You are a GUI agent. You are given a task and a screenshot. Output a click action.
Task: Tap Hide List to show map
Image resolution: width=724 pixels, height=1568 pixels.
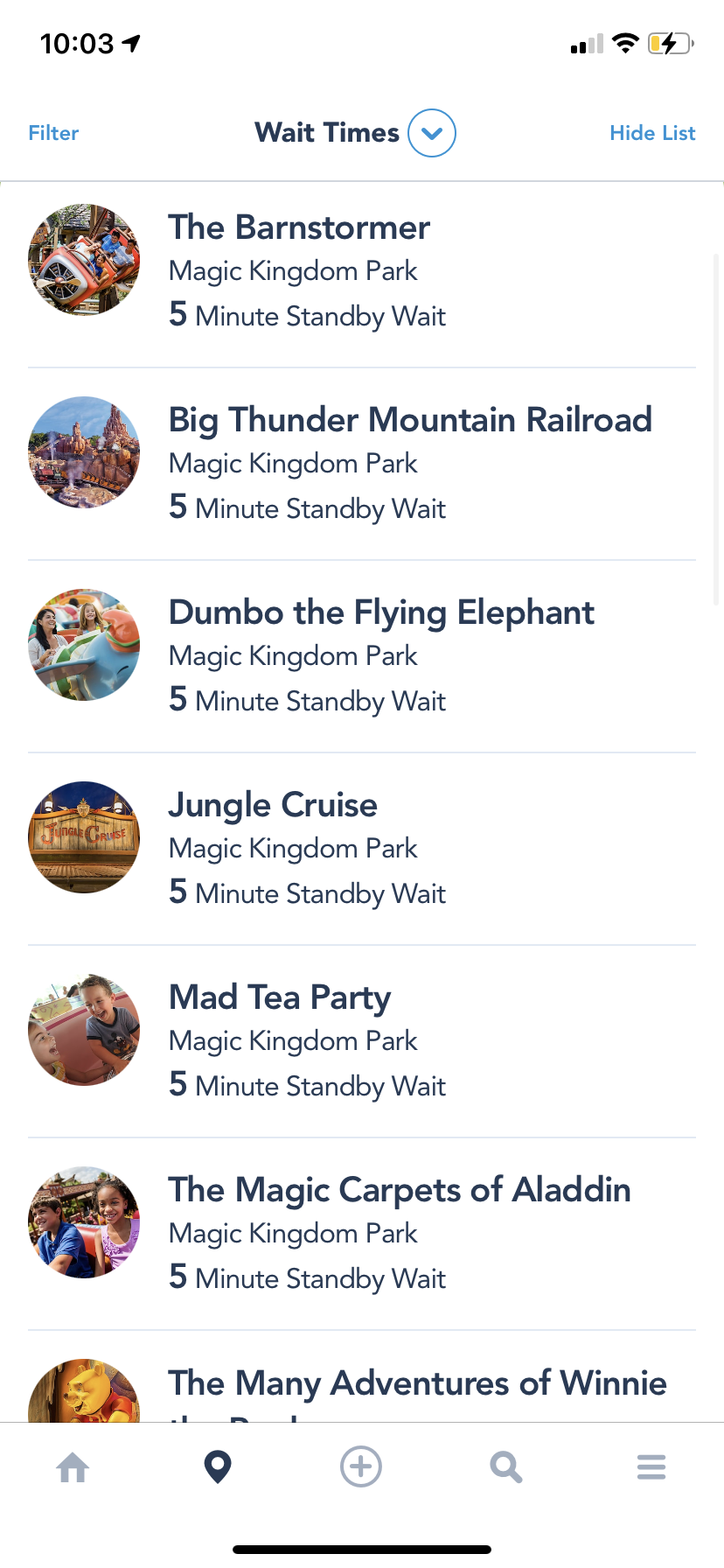(x=652, y=133)
